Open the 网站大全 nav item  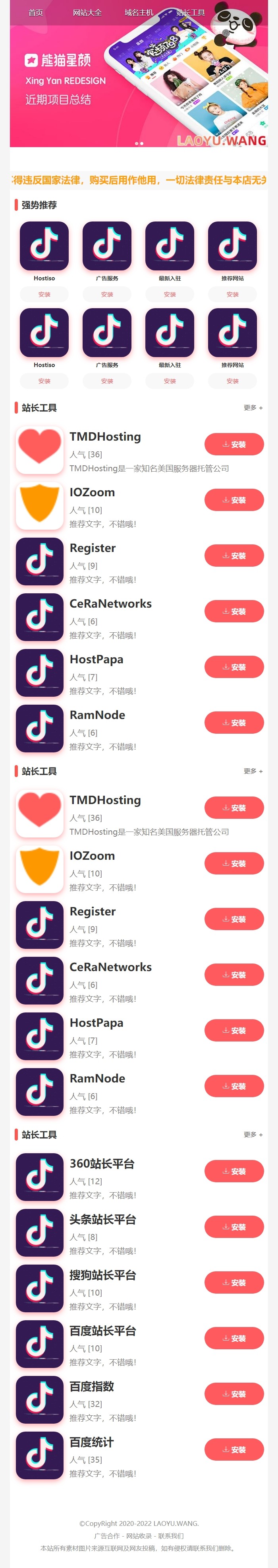(x=87, y=12)
